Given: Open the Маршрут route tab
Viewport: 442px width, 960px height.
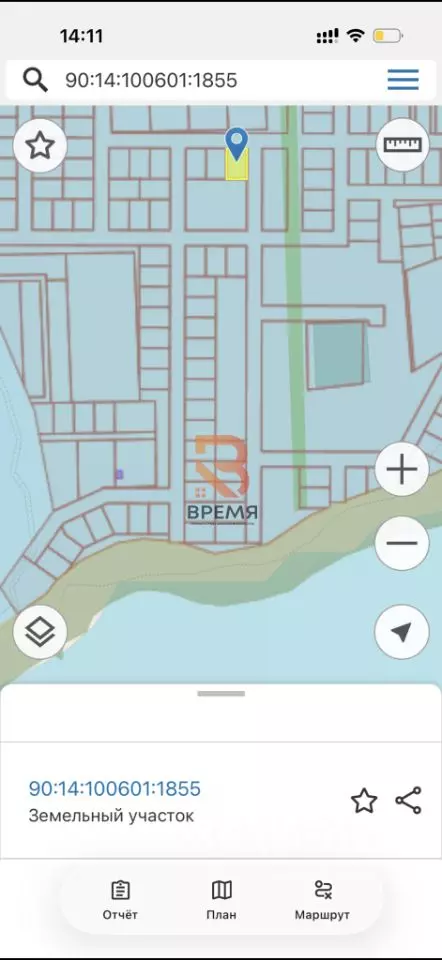Looking at the screenshot, I should pyautogui.click(x=322, y=900).
